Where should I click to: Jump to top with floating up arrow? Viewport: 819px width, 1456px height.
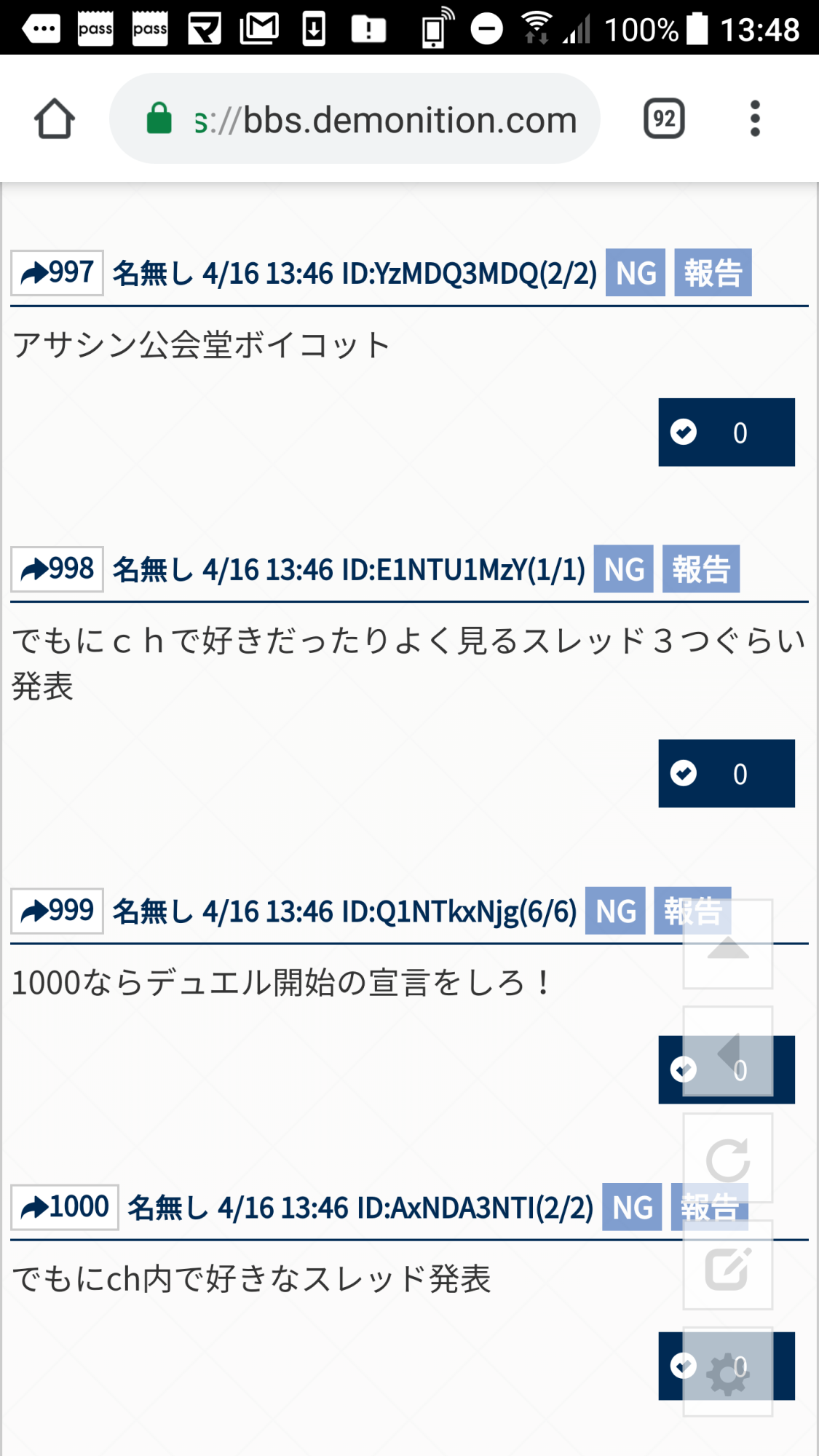tap(727, 944)
